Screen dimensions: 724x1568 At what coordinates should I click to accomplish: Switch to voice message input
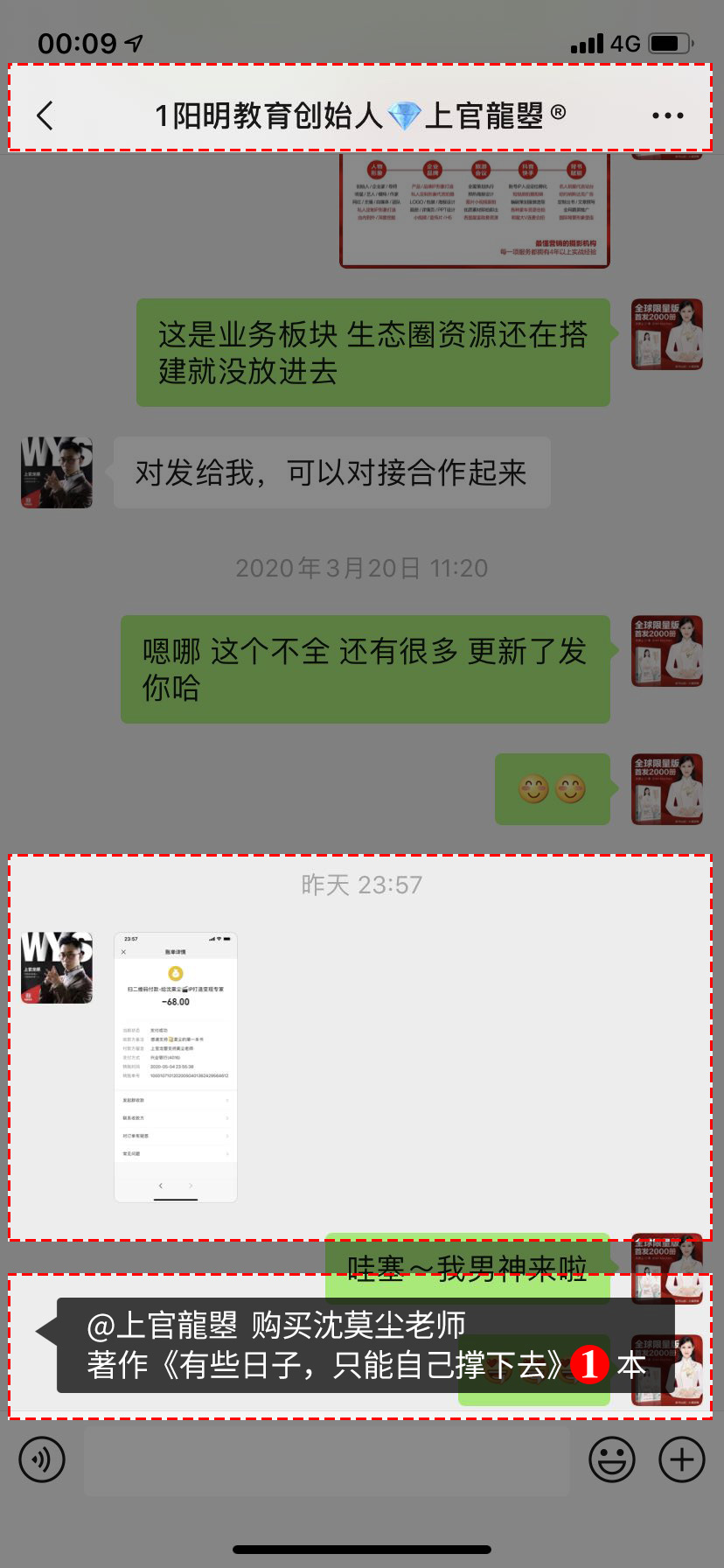[x=42, y=1459]
